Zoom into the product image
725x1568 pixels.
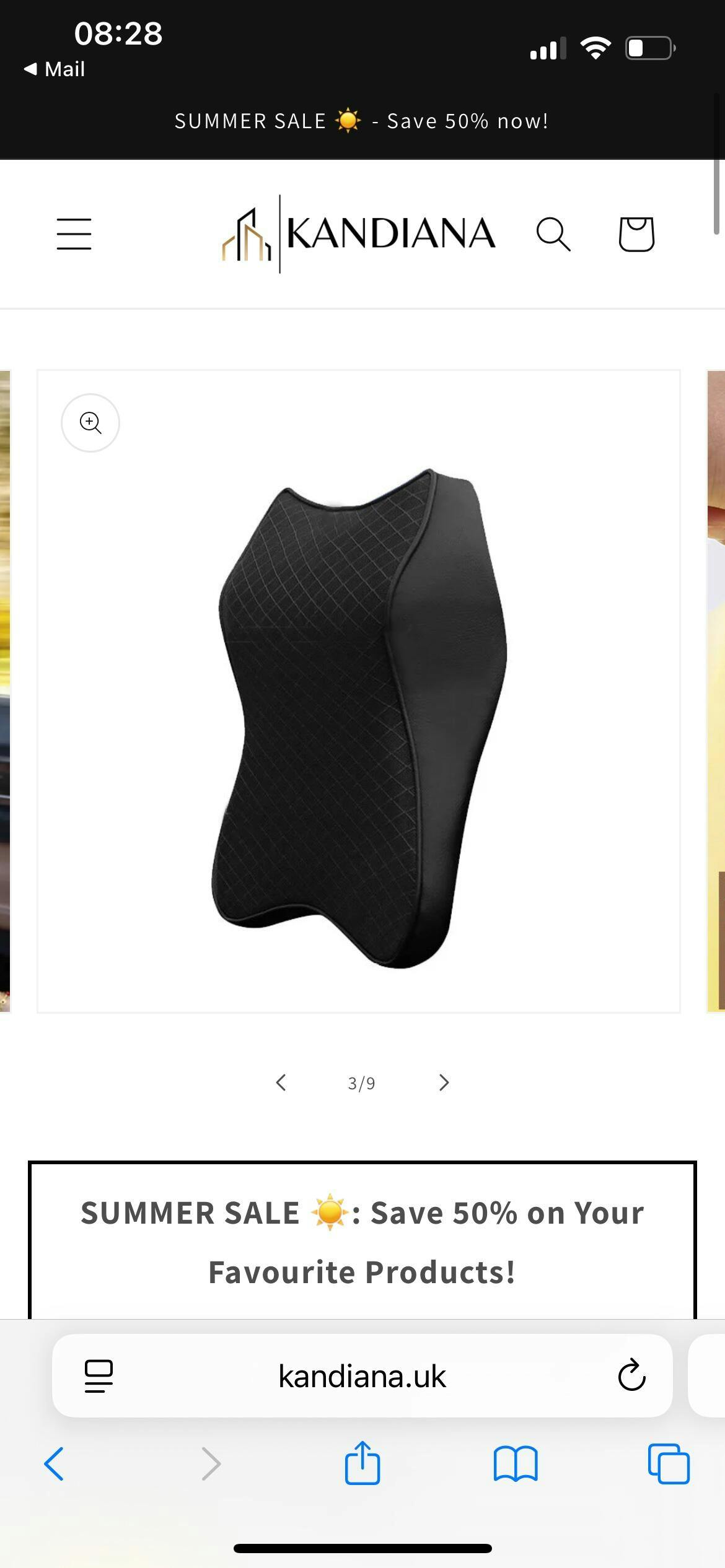90,423
